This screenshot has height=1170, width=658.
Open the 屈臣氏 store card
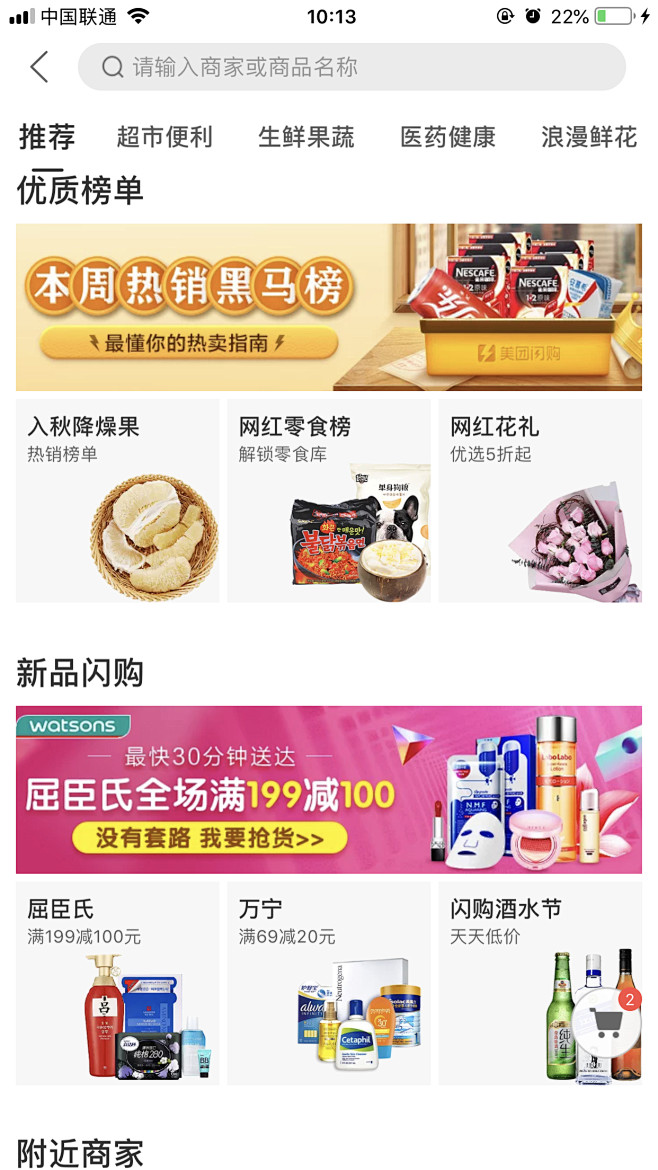(117, 983)
